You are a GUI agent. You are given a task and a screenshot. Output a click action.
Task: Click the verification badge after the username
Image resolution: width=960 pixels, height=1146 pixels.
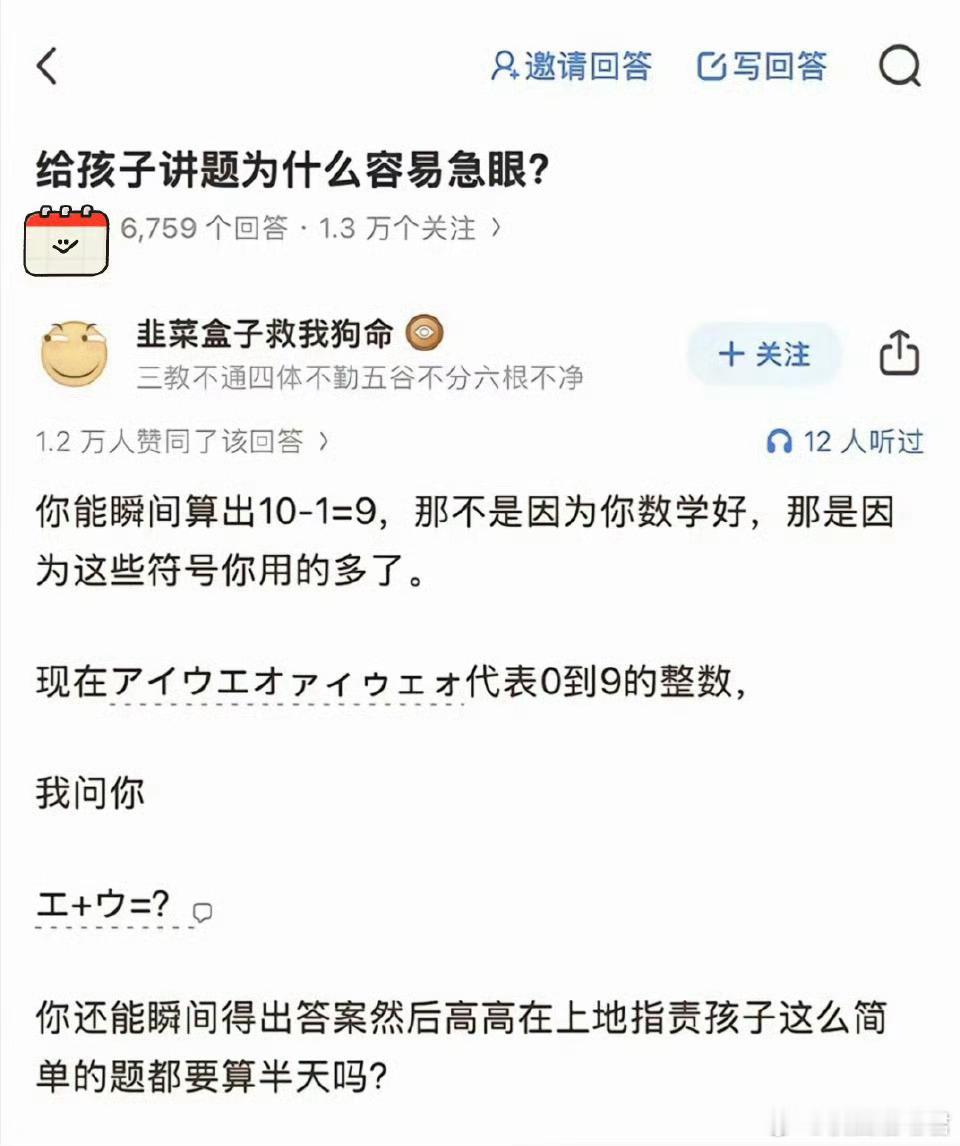[x=425, y=333]
